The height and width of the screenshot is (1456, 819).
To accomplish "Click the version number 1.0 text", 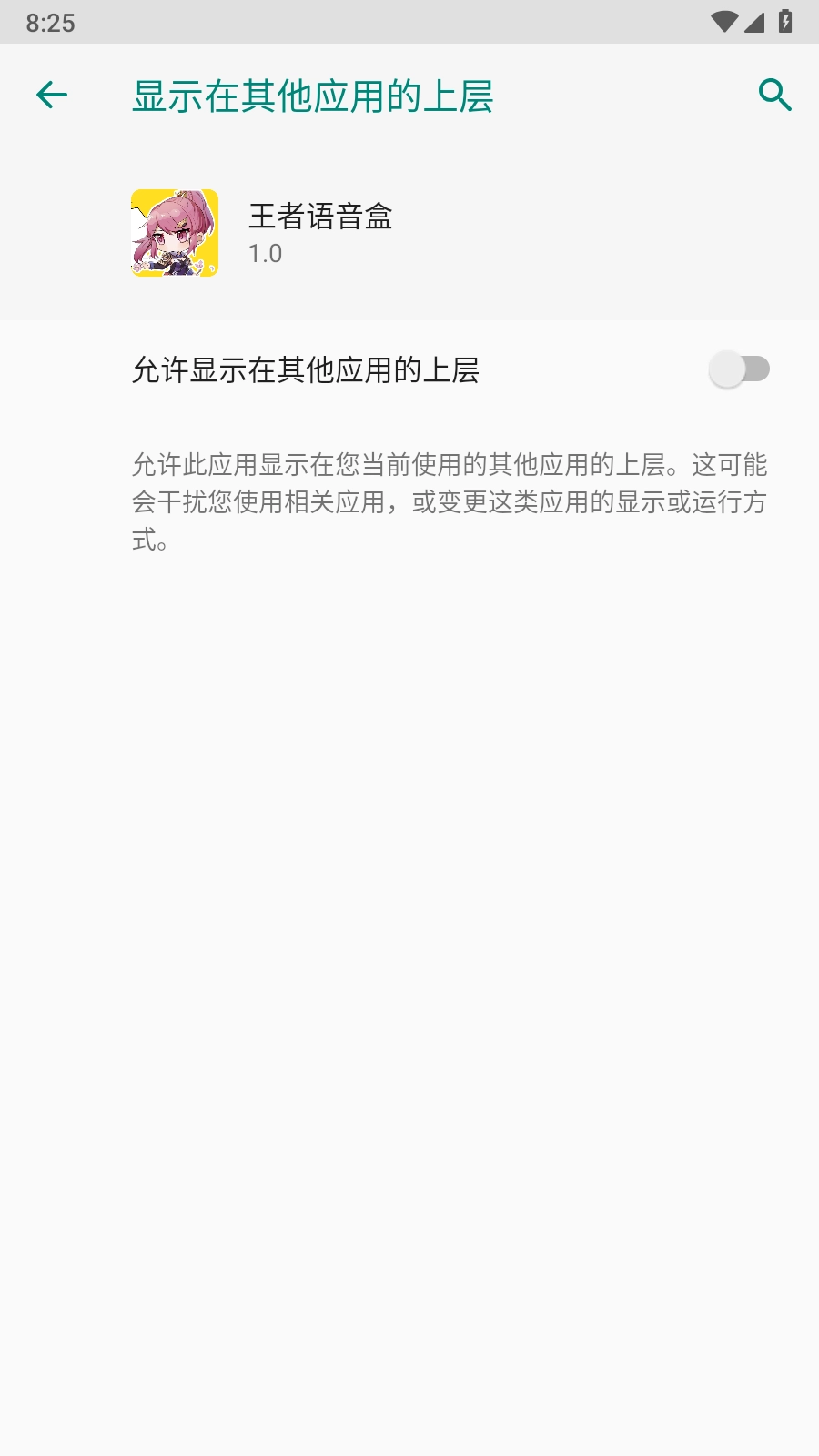I will (264, 253).
